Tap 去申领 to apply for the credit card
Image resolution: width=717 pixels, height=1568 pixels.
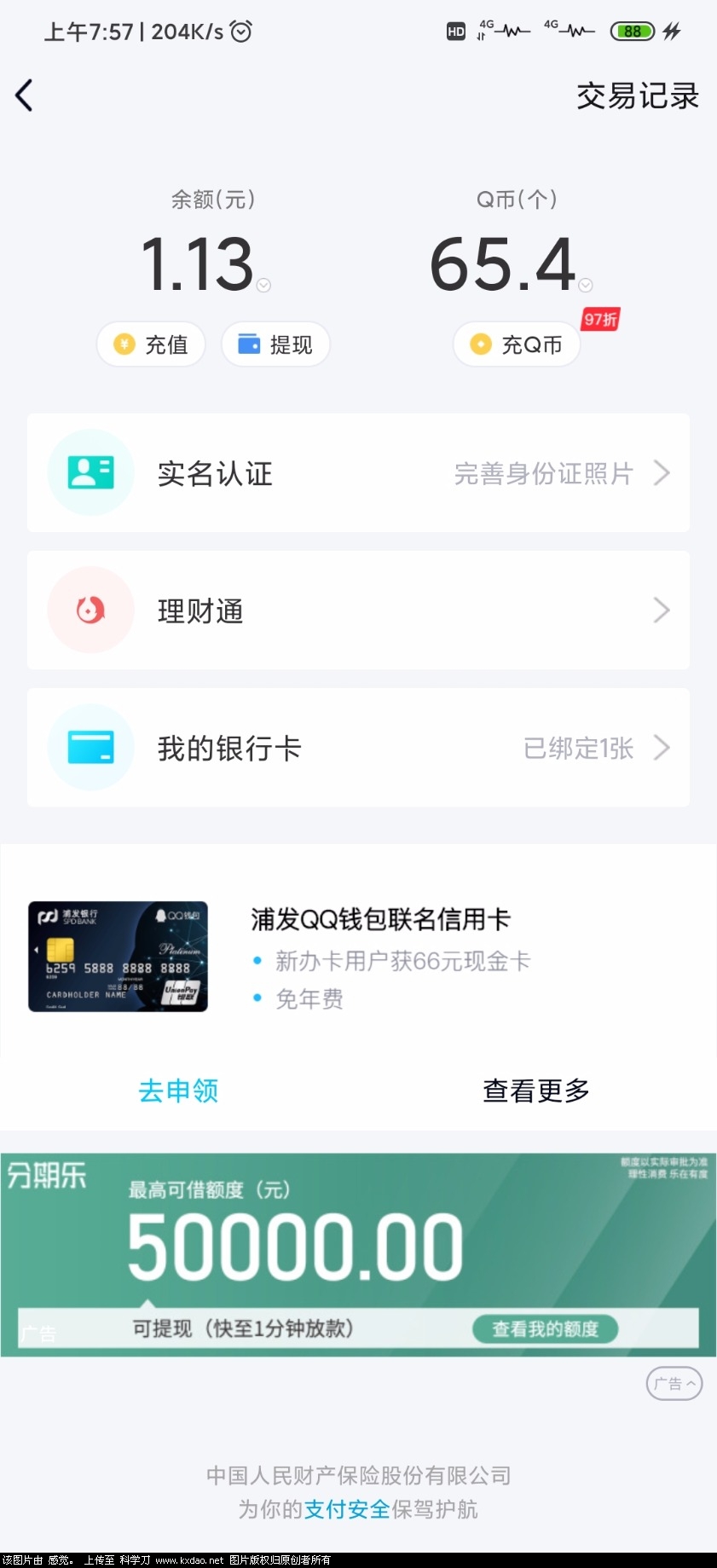click(x=178, y=1091)
